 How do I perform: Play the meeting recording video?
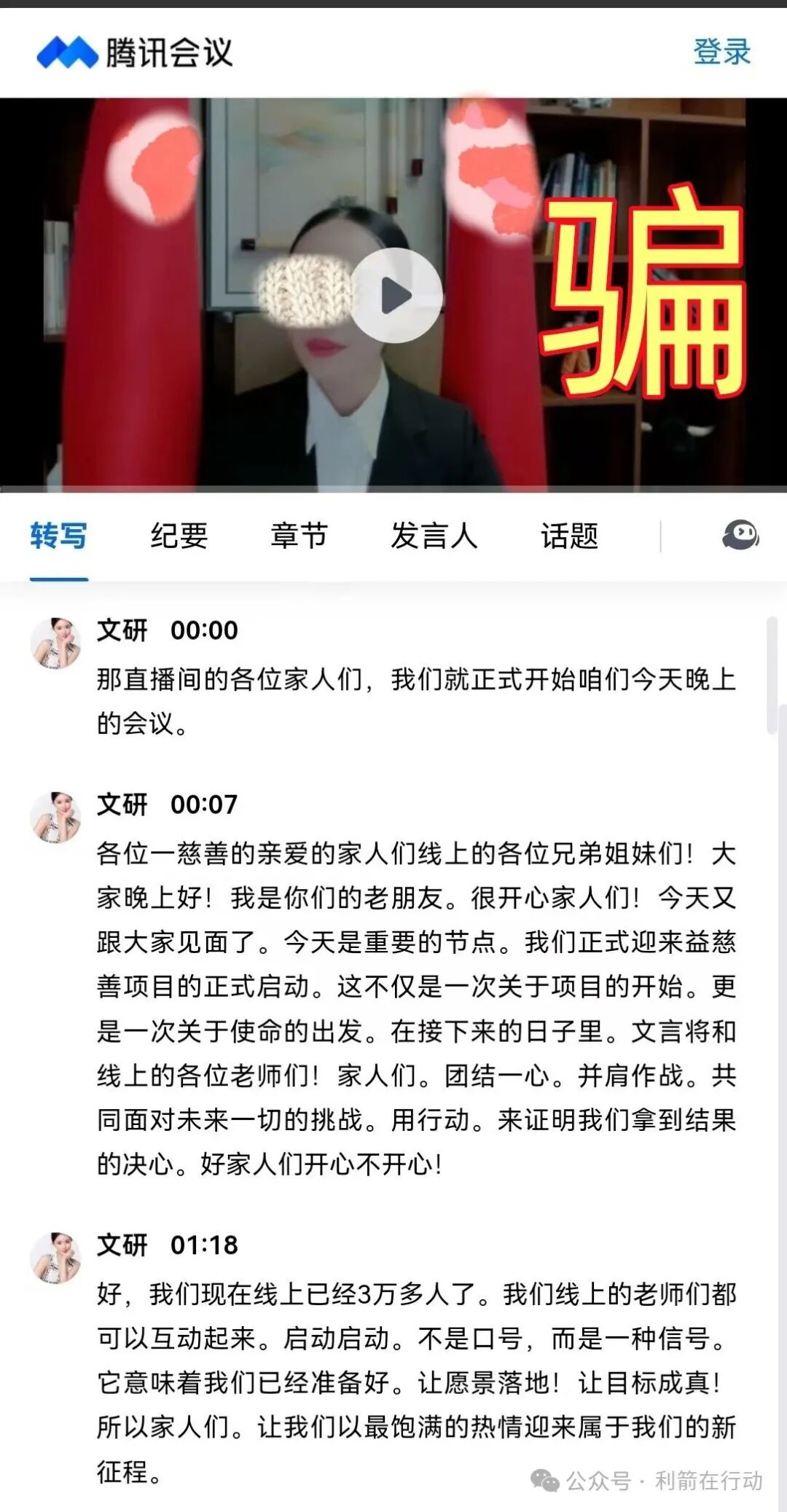396,295
